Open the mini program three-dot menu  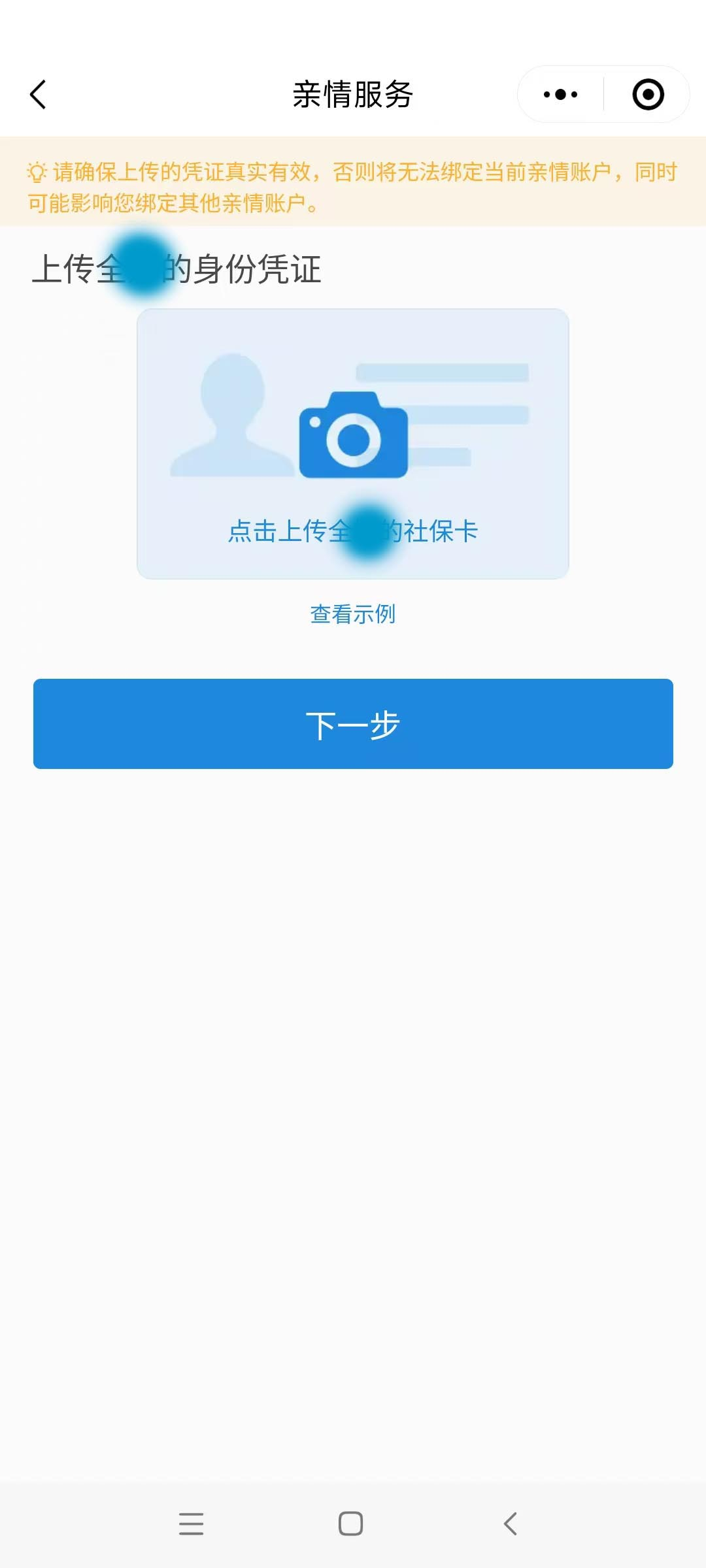(x=560, y=95)
